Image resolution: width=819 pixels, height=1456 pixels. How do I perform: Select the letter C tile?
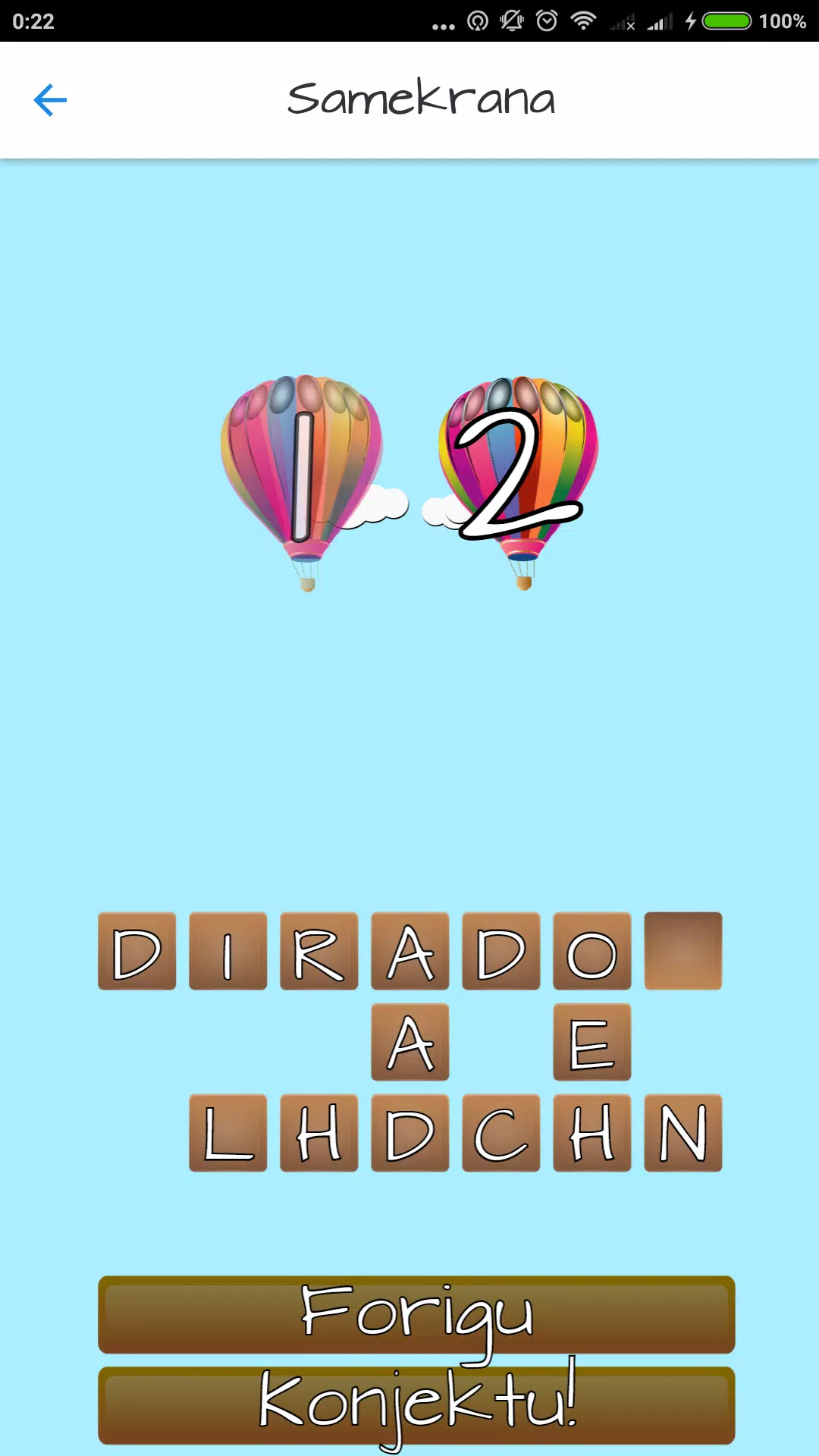(500, 1133)
